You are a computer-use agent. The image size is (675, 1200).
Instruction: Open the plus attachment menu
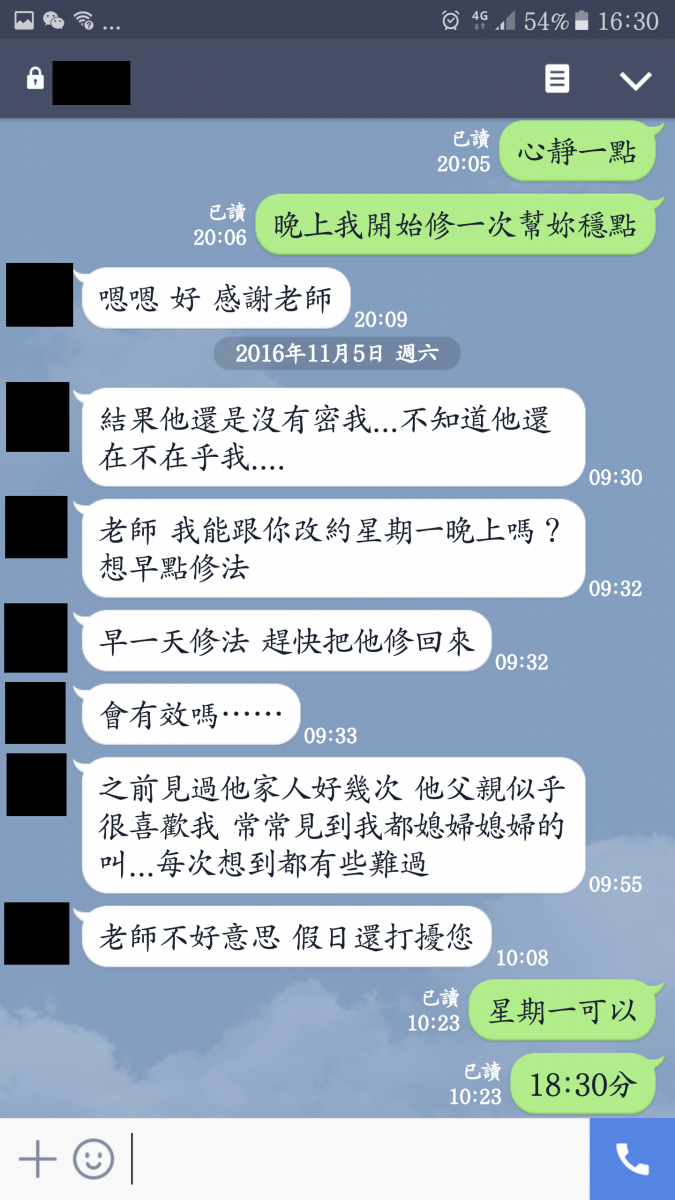[37, 1159]
